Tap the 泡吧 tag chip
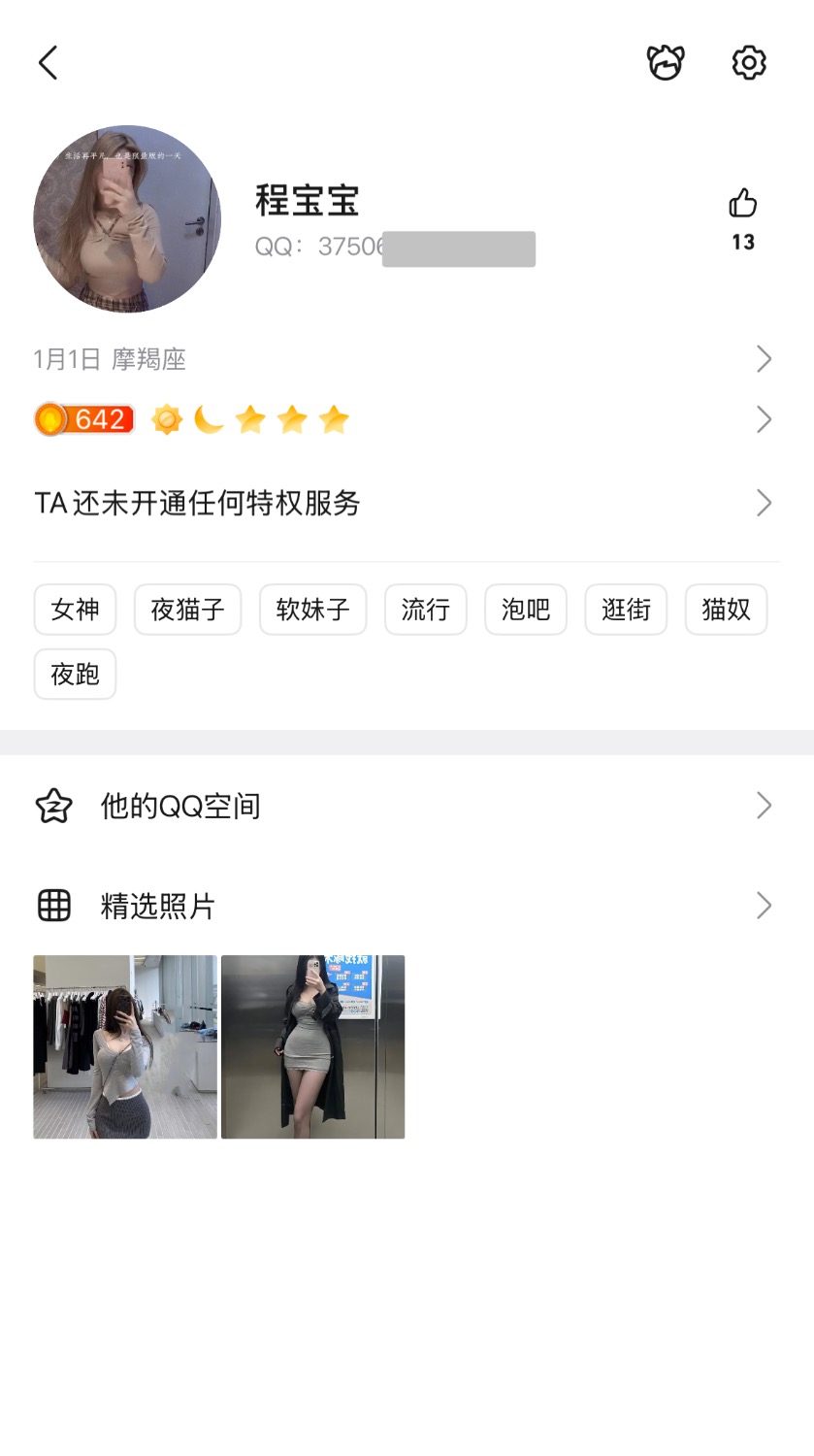This screenshot has height=1456, width=814. coord(525,610)
